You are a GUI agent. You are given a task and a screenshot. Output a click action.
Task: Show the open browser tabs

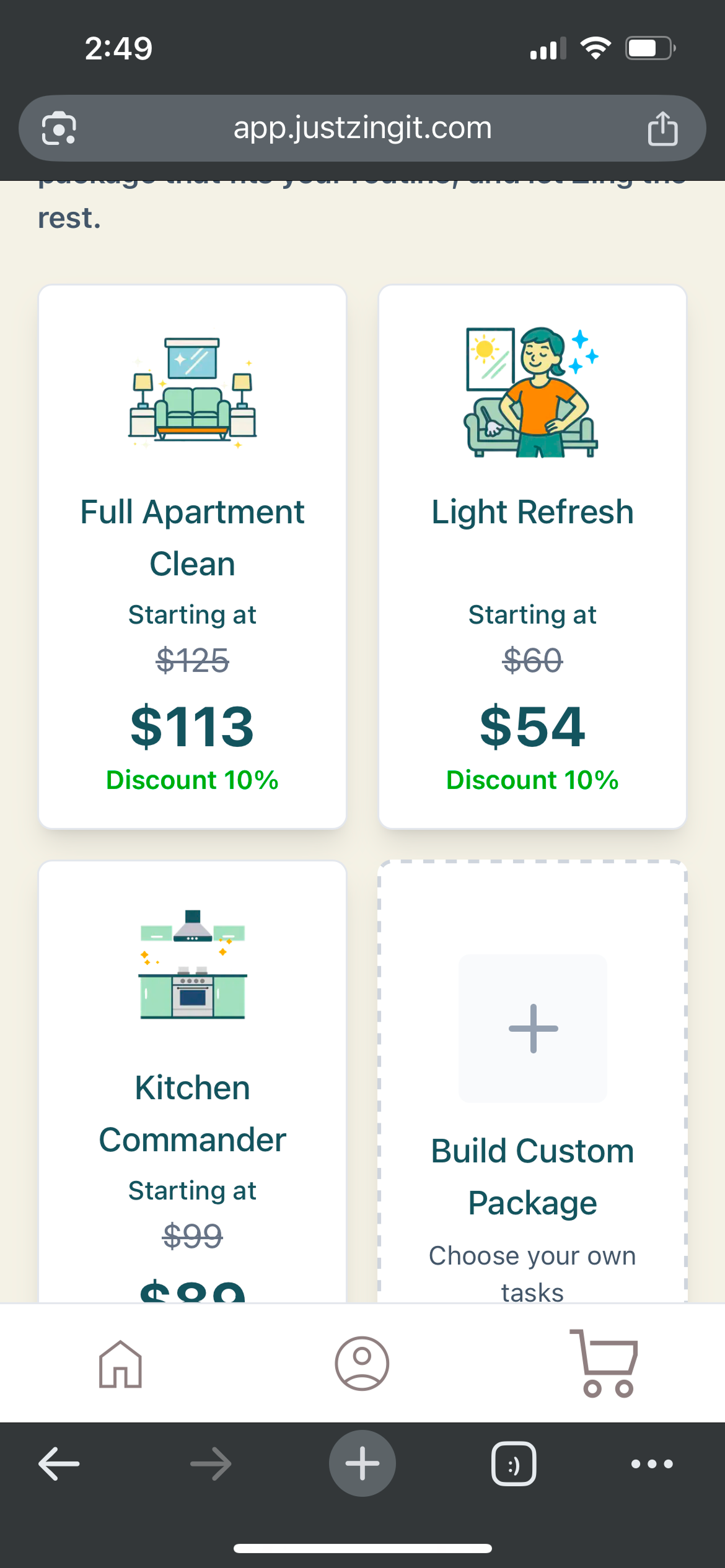tap(514, 1464)
